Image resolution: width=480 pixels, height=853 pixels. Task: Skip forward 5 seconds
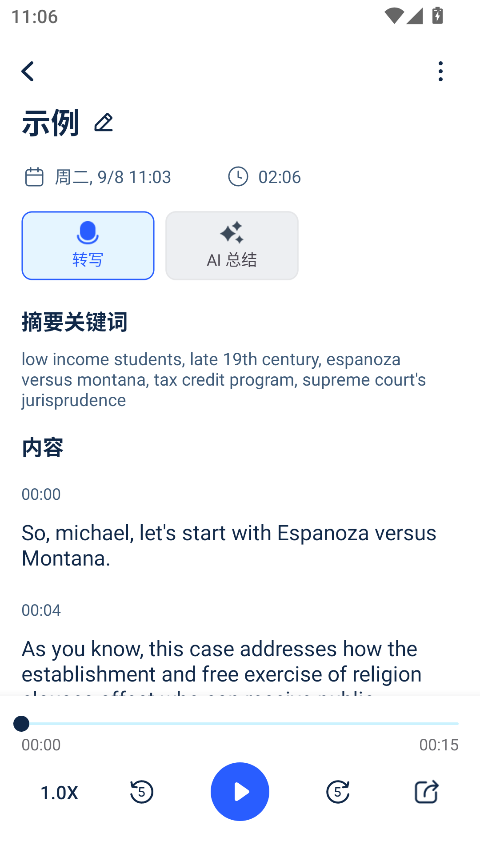pos(337,792)
